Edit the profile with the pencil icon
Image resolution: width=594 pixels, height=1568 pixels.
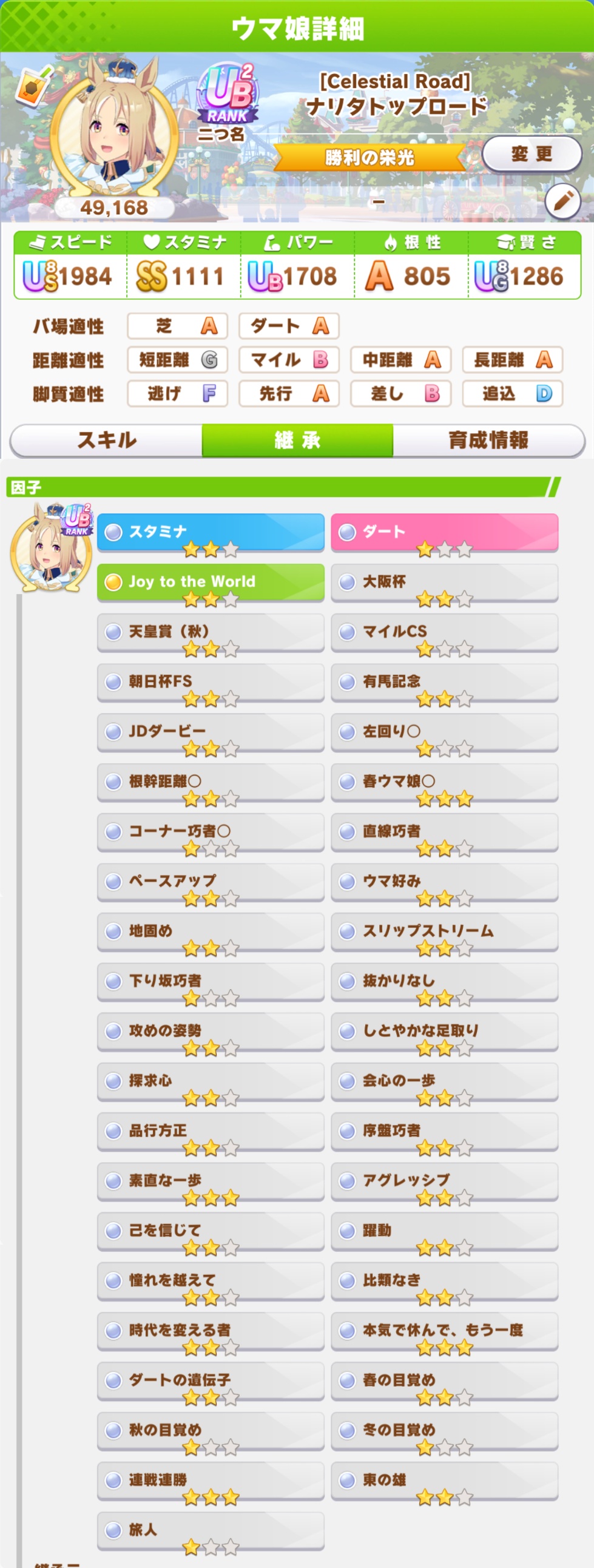[562, 201]
